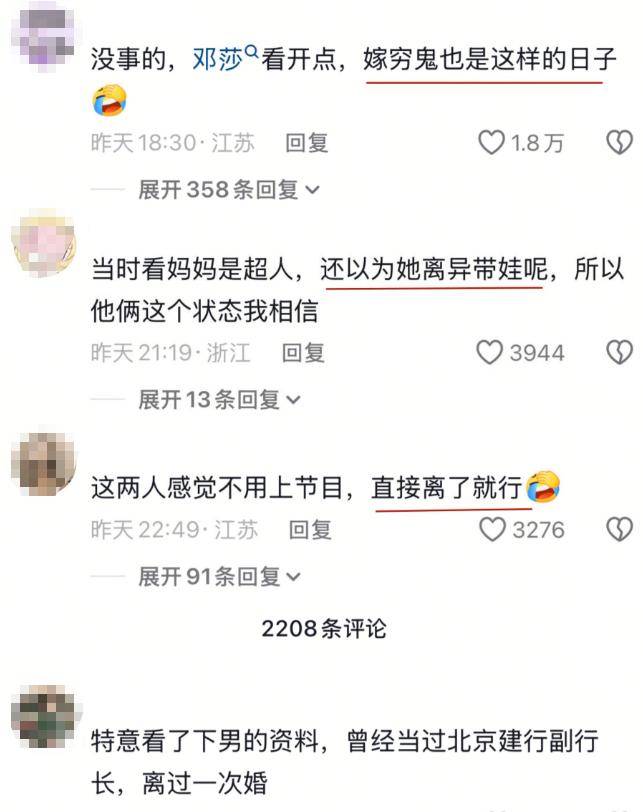Expand 91 replies
The height and width of the screenshot is (812, 643).
pyautogui.click(x=218, y=576)
